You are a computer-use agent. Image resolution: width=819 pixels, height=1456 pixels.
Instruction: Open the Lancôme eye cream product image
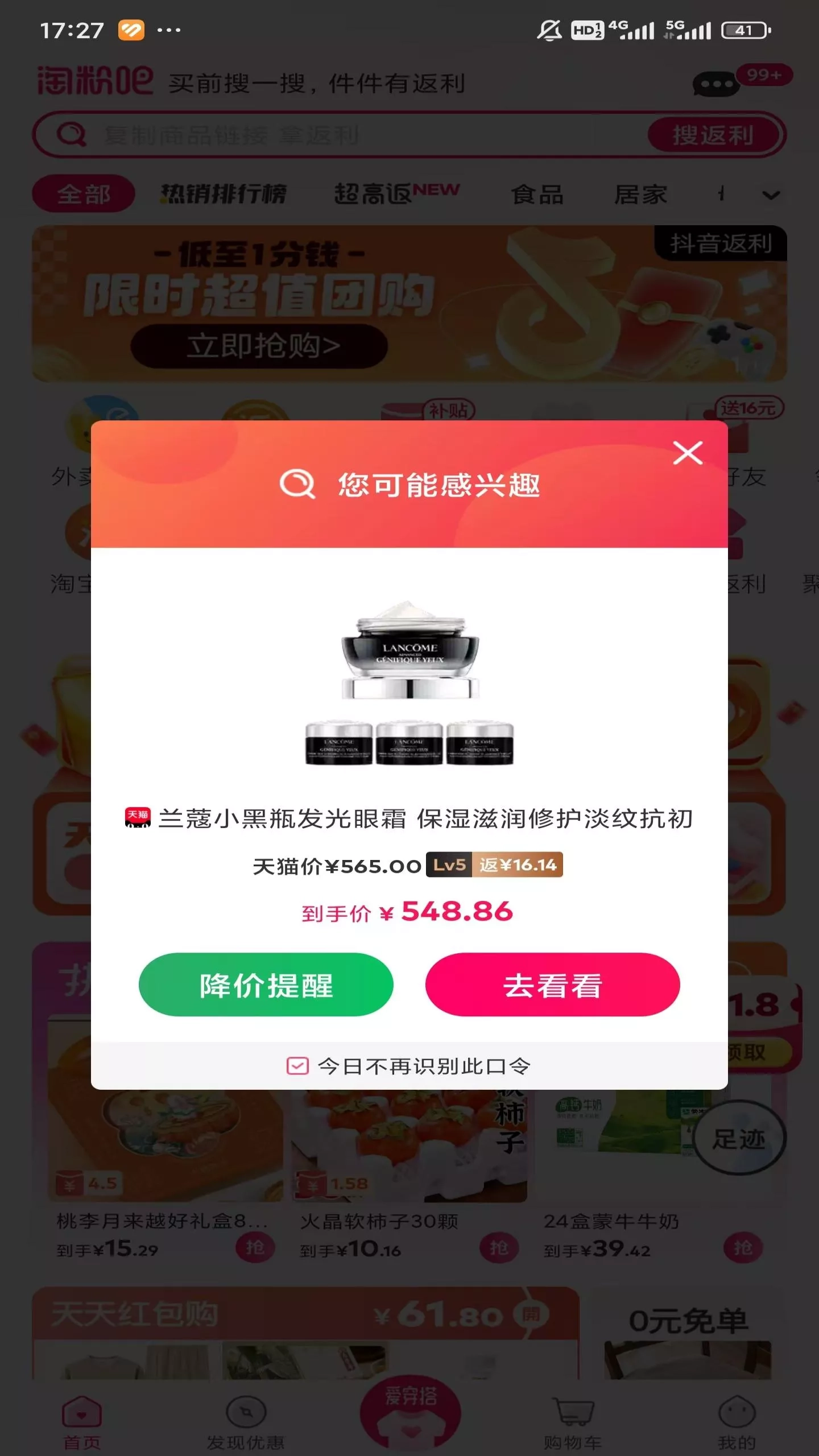tap(409, 682)
